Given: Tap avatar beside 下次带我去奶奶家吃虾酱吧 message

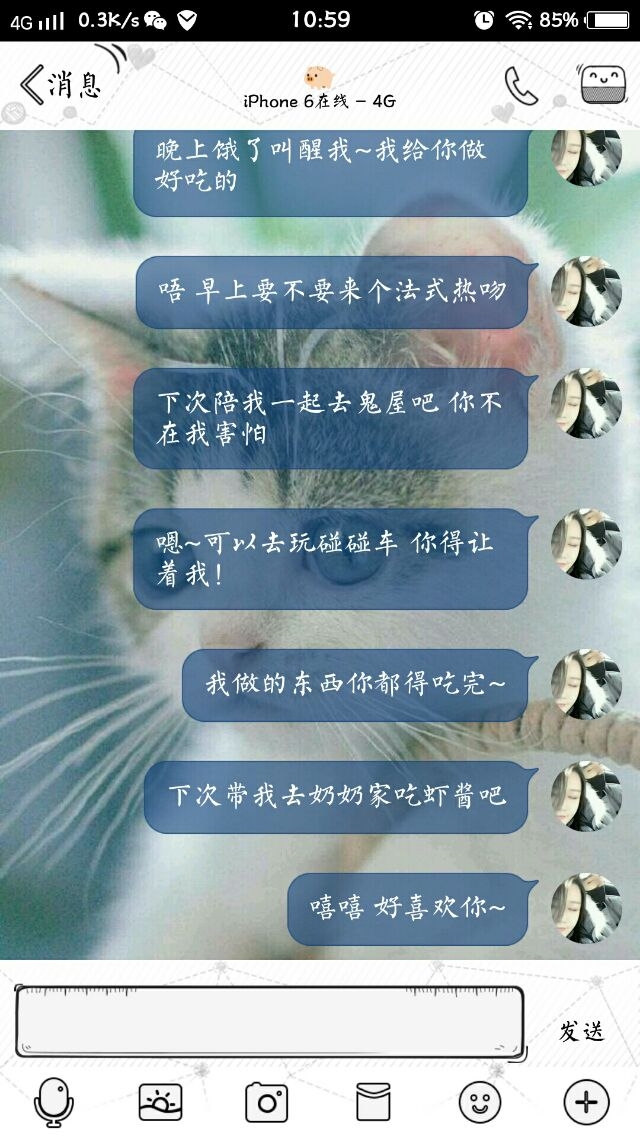Looking at the screenshot, I should coord(586,796).
